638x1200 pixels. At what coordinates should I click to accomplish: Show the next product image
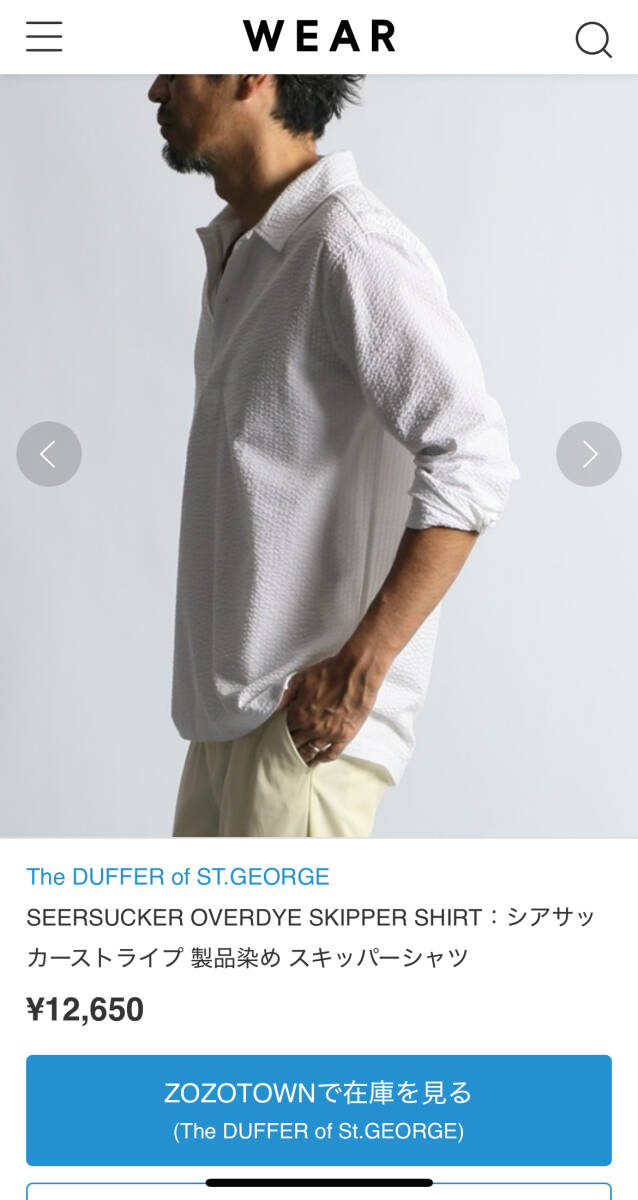588,454
